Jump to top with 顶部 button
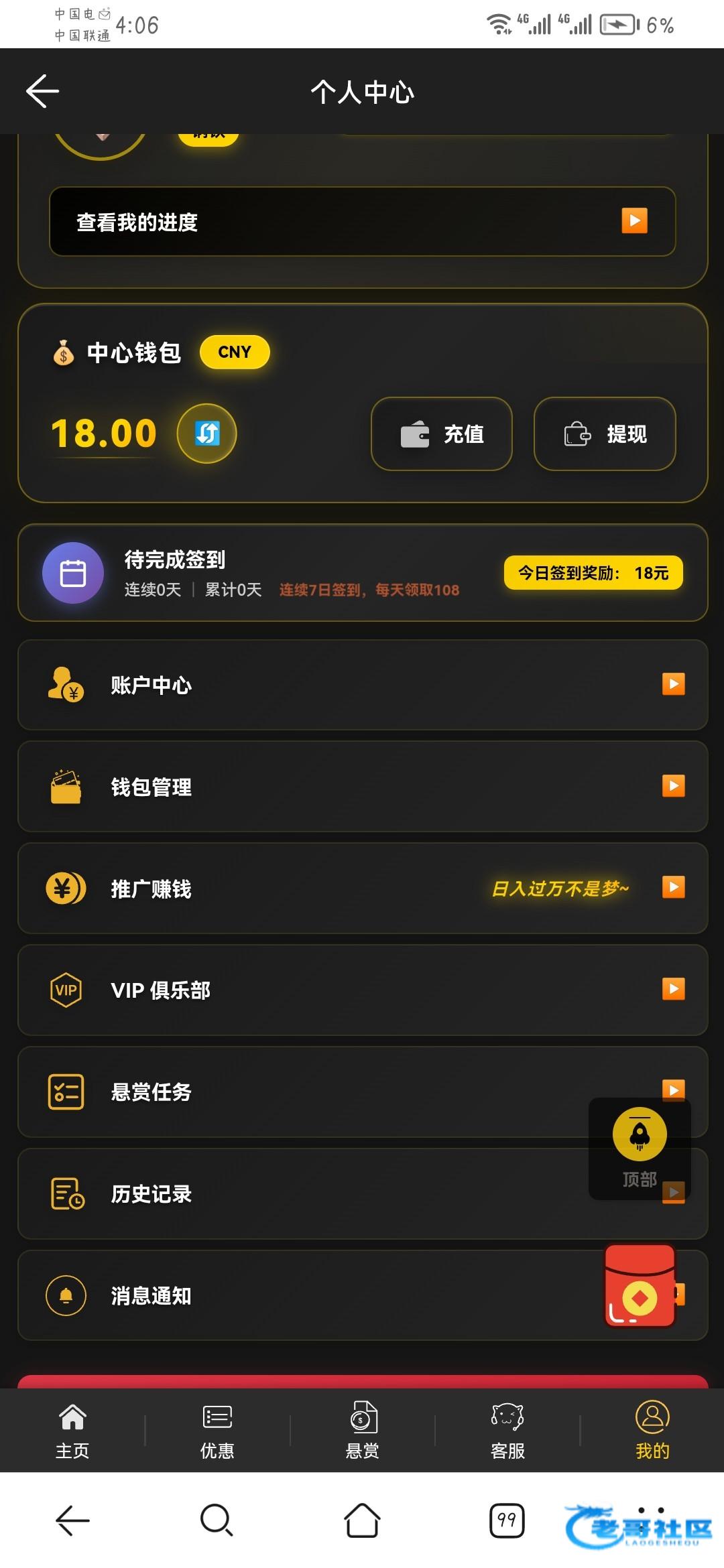Viewport: 724px width, 1568px height. click(640, 1149)
